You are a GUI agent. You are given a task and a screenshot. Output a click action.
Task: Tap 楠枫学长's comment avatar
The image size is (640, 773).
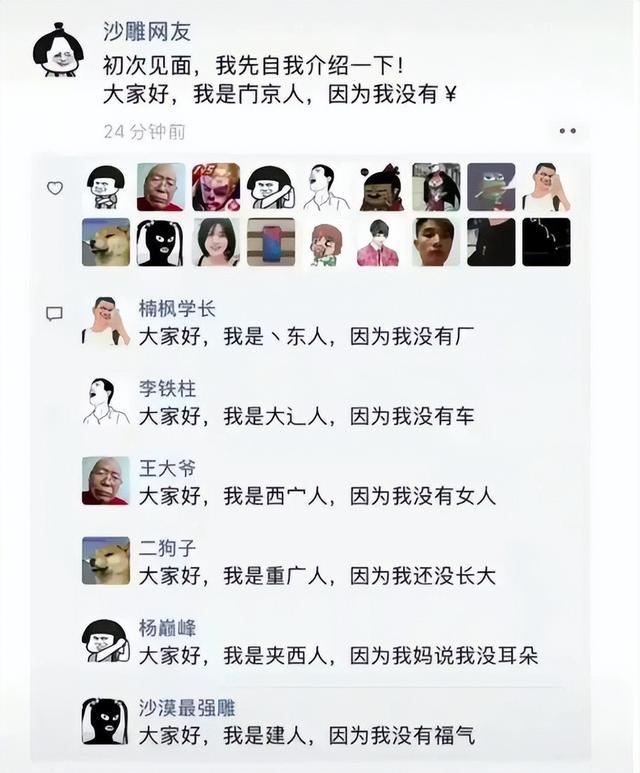[105, 322]
